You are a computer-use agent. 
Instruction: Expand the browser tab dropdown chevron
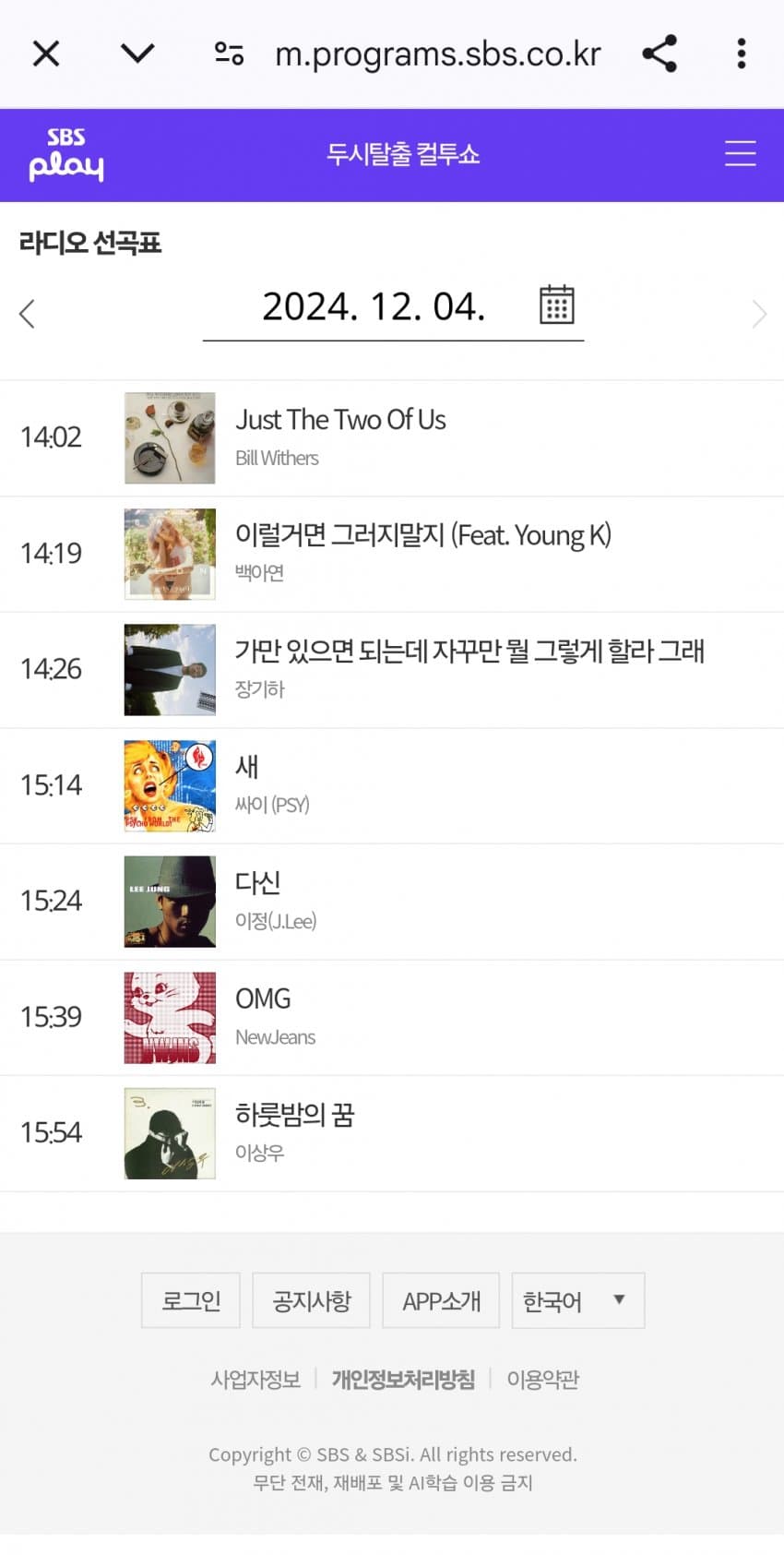[x=137, y=54]
